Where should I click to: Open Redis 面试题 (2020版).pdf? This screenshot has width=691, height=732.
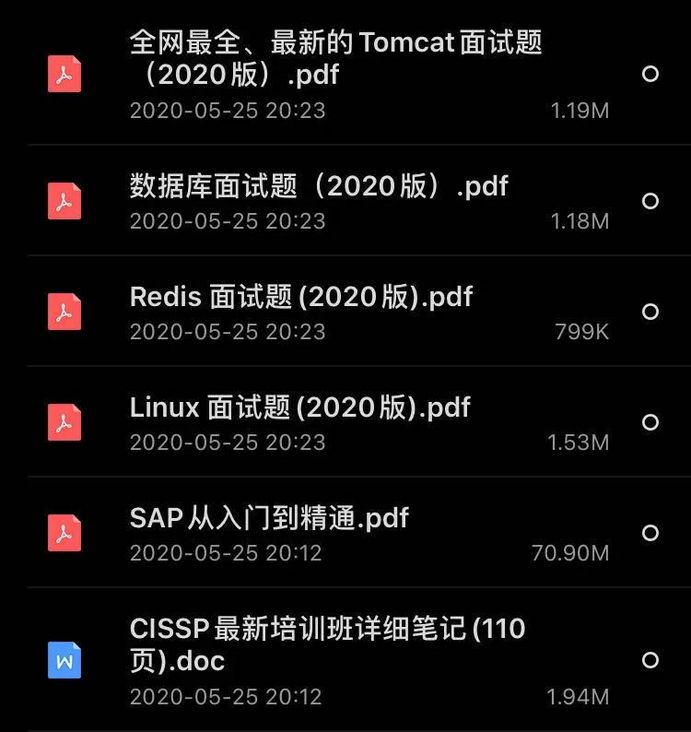[301, 297]
